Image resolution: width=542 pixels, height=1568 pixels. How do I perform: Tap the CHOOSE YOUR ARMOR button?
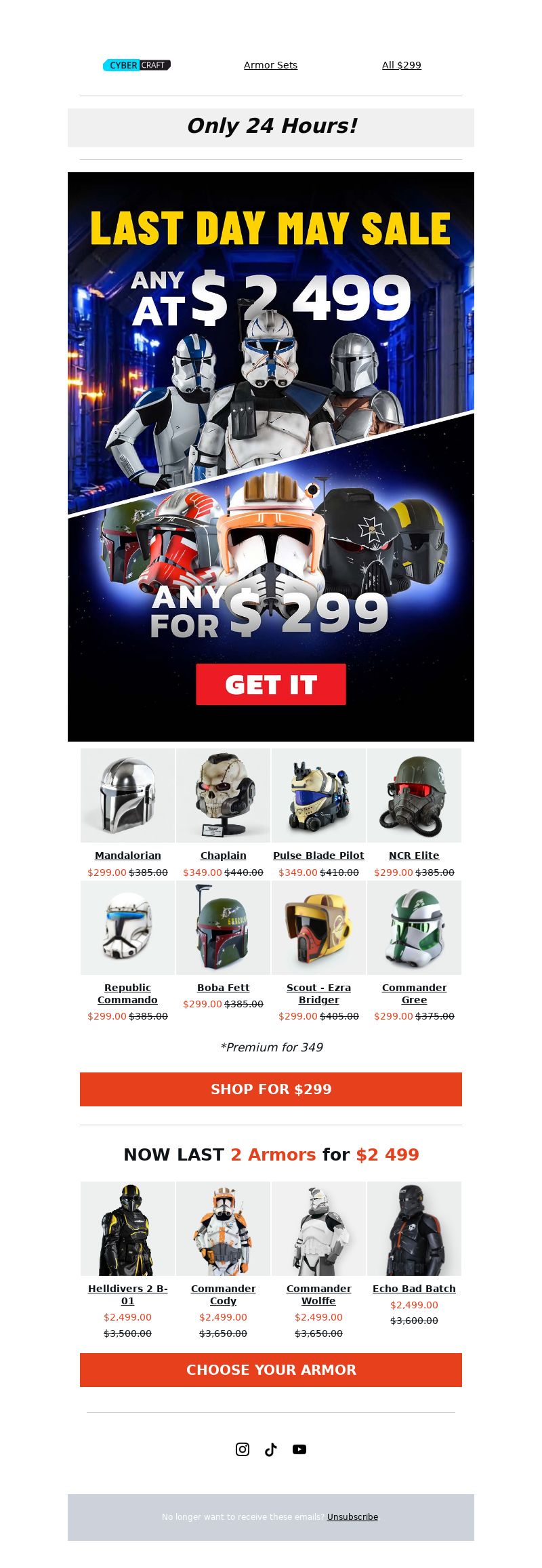point(271,1369)
